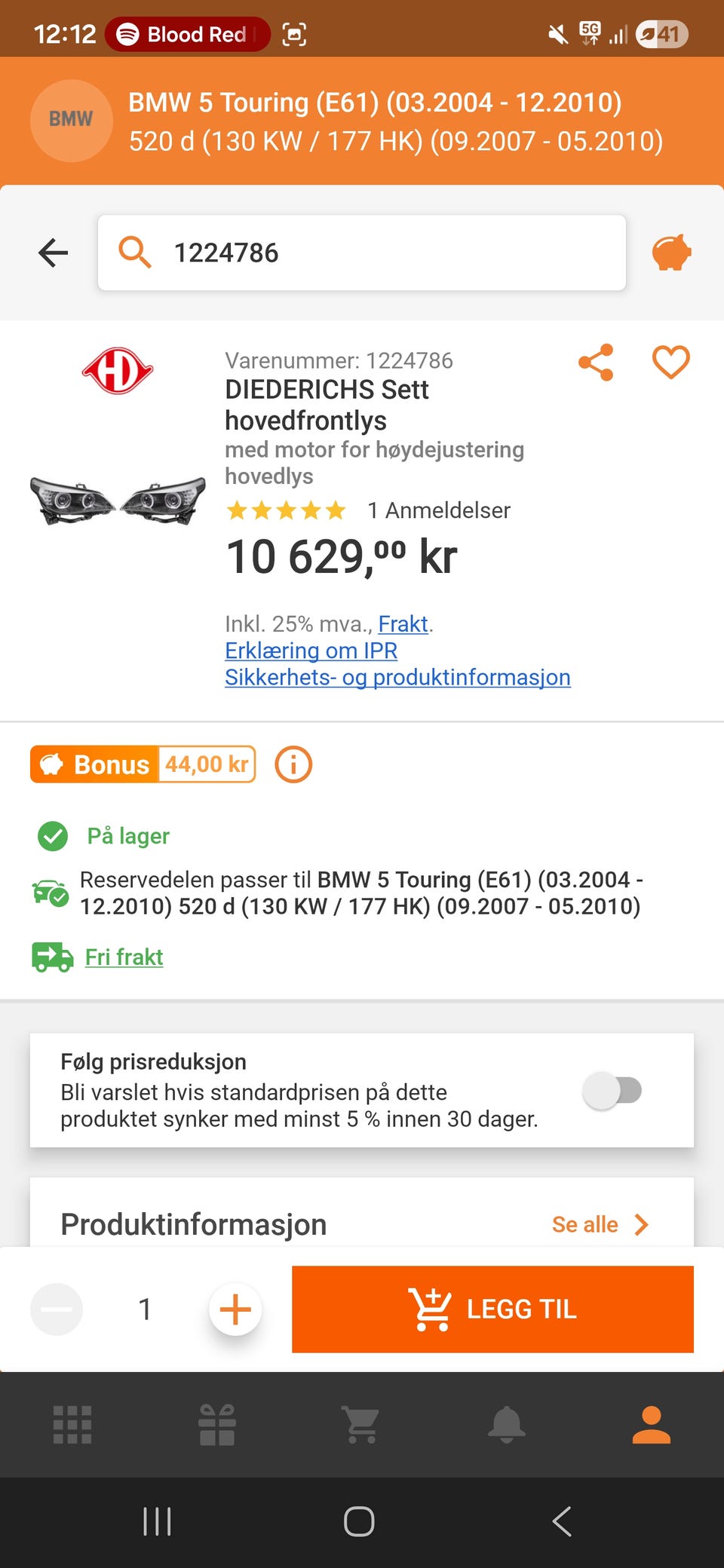The width and height of the screenshot is (724, 1568).
Task: Tap the magnifier icon in search bar
Action: (x=136, y=253)
